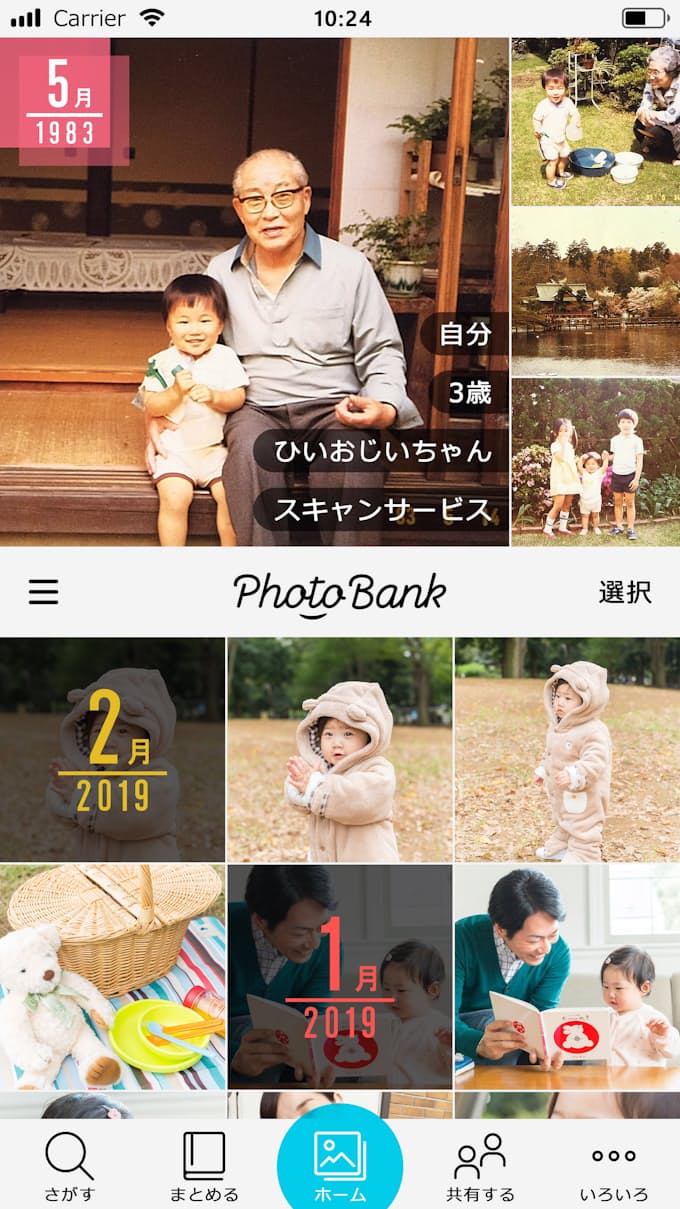View father reading book to baby photo
680x1209 pixels.
point(567,977)
